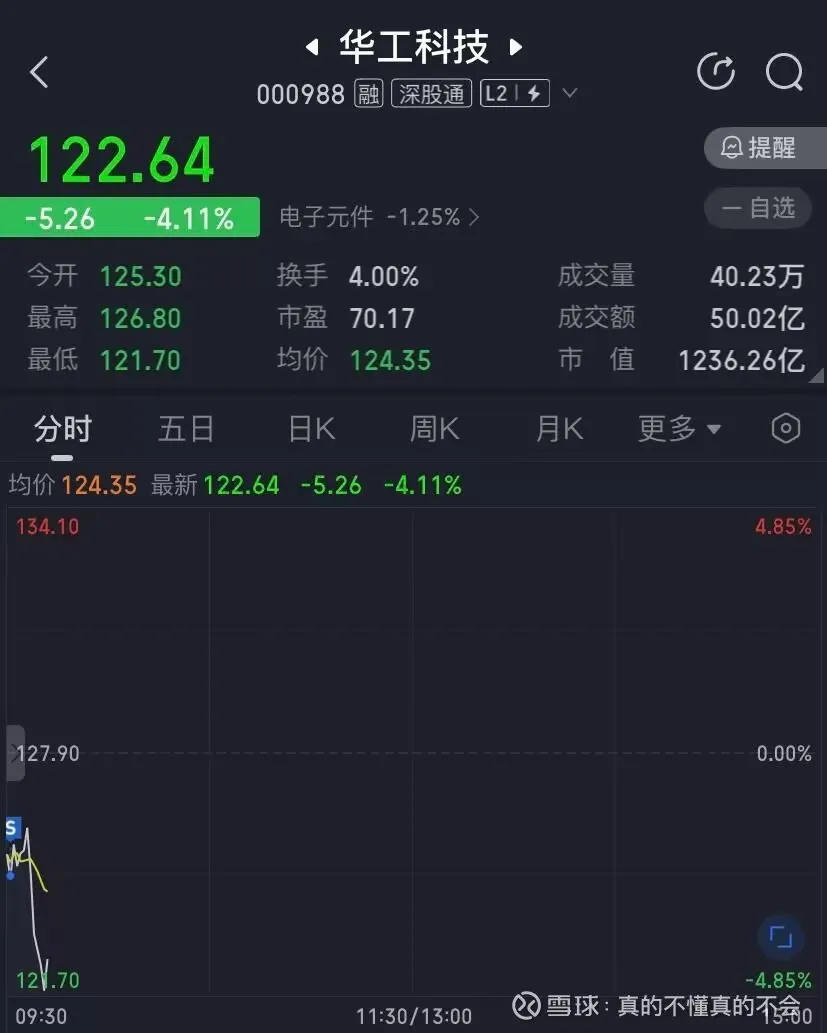Switch to the 周K chart tab
This screenshot has height=1033, width=827.
tap(434, 429)
